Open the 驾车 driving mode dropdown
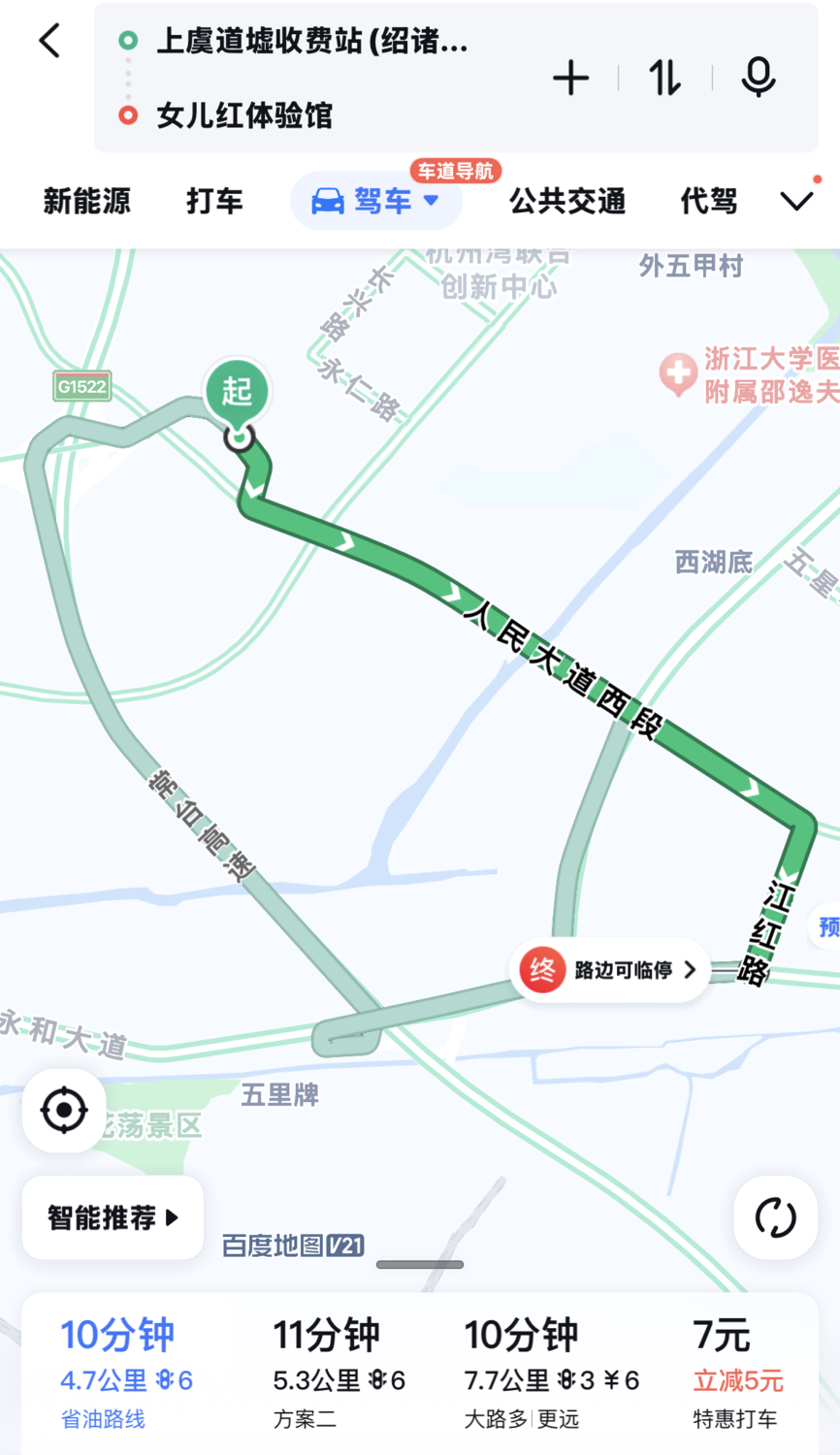 point(376,202)
